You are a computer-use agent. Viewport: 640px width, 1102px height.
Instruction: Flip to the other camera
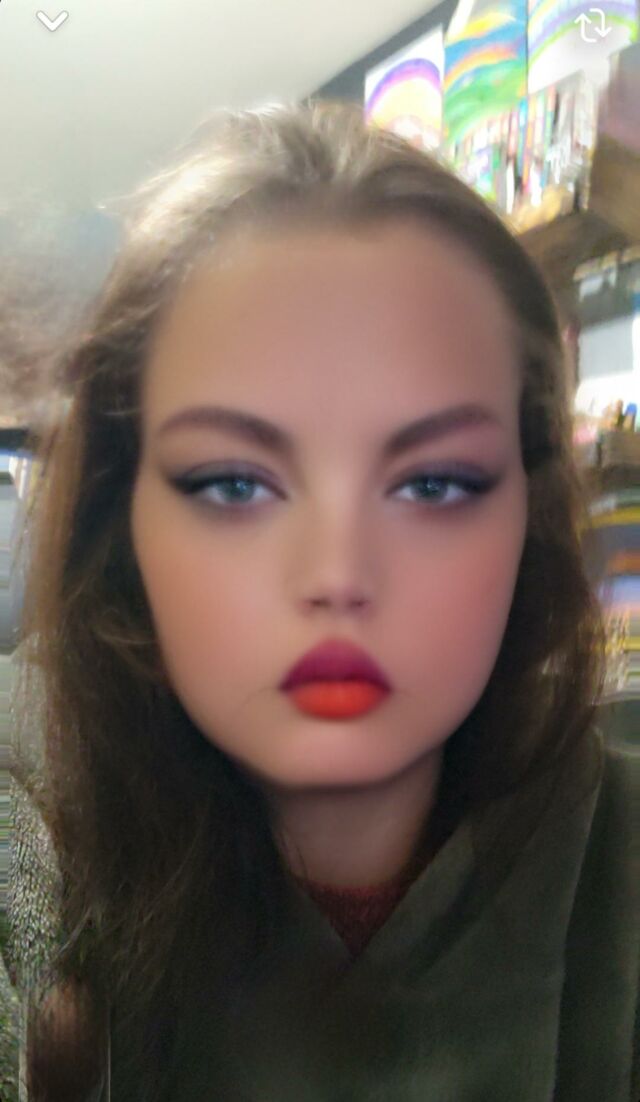pos(592,25)
